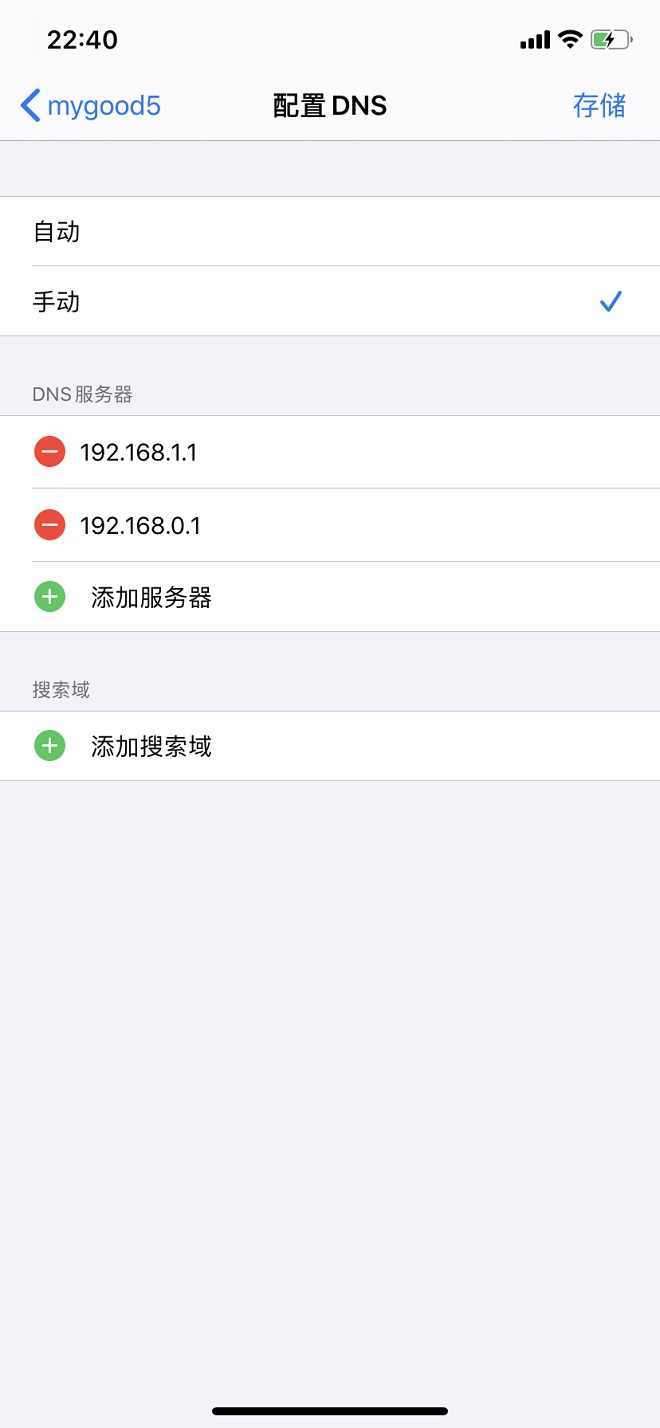
Task: Select the 自动 DNS option
Action: [x=330, y=232]
